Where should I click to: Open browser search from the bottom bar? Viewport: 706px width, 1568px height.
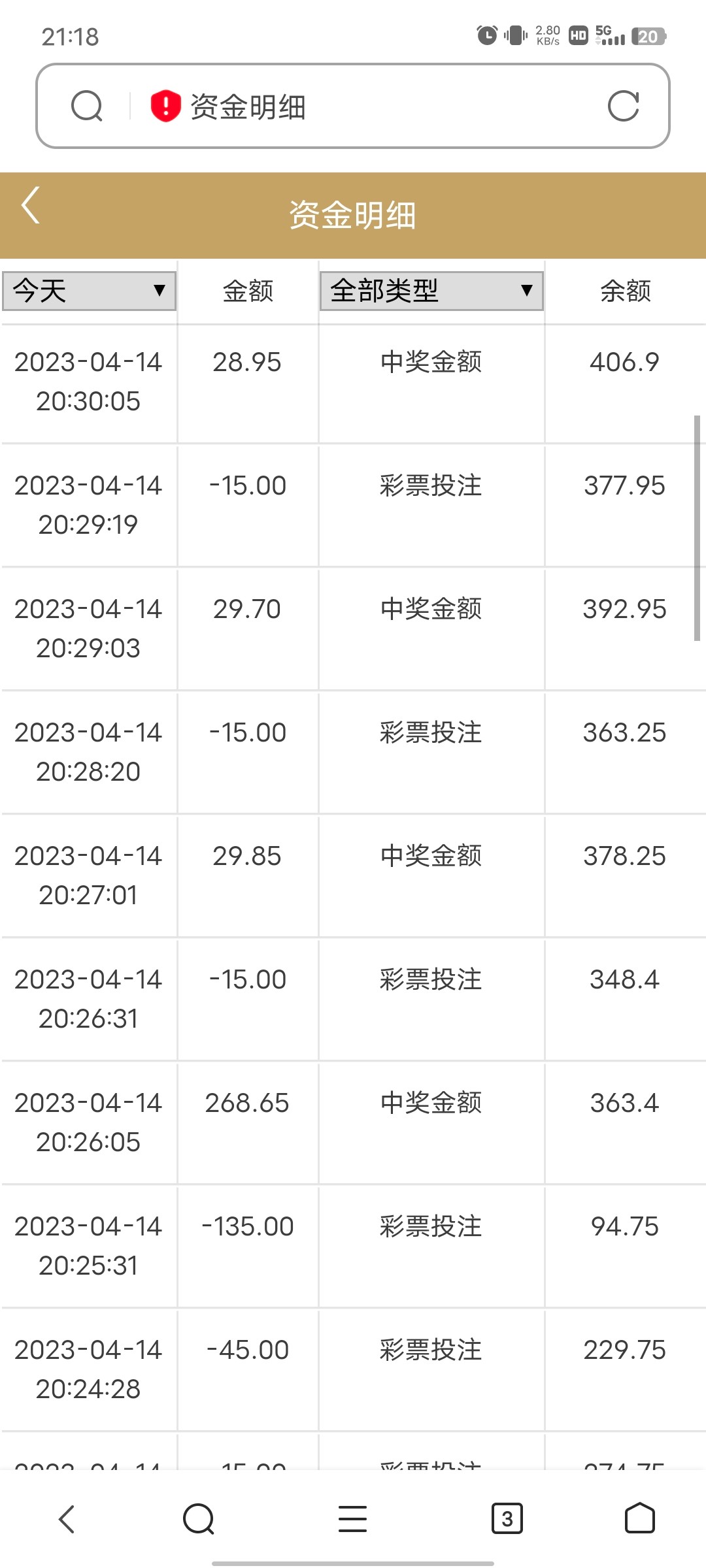(x=199, y=1518)
